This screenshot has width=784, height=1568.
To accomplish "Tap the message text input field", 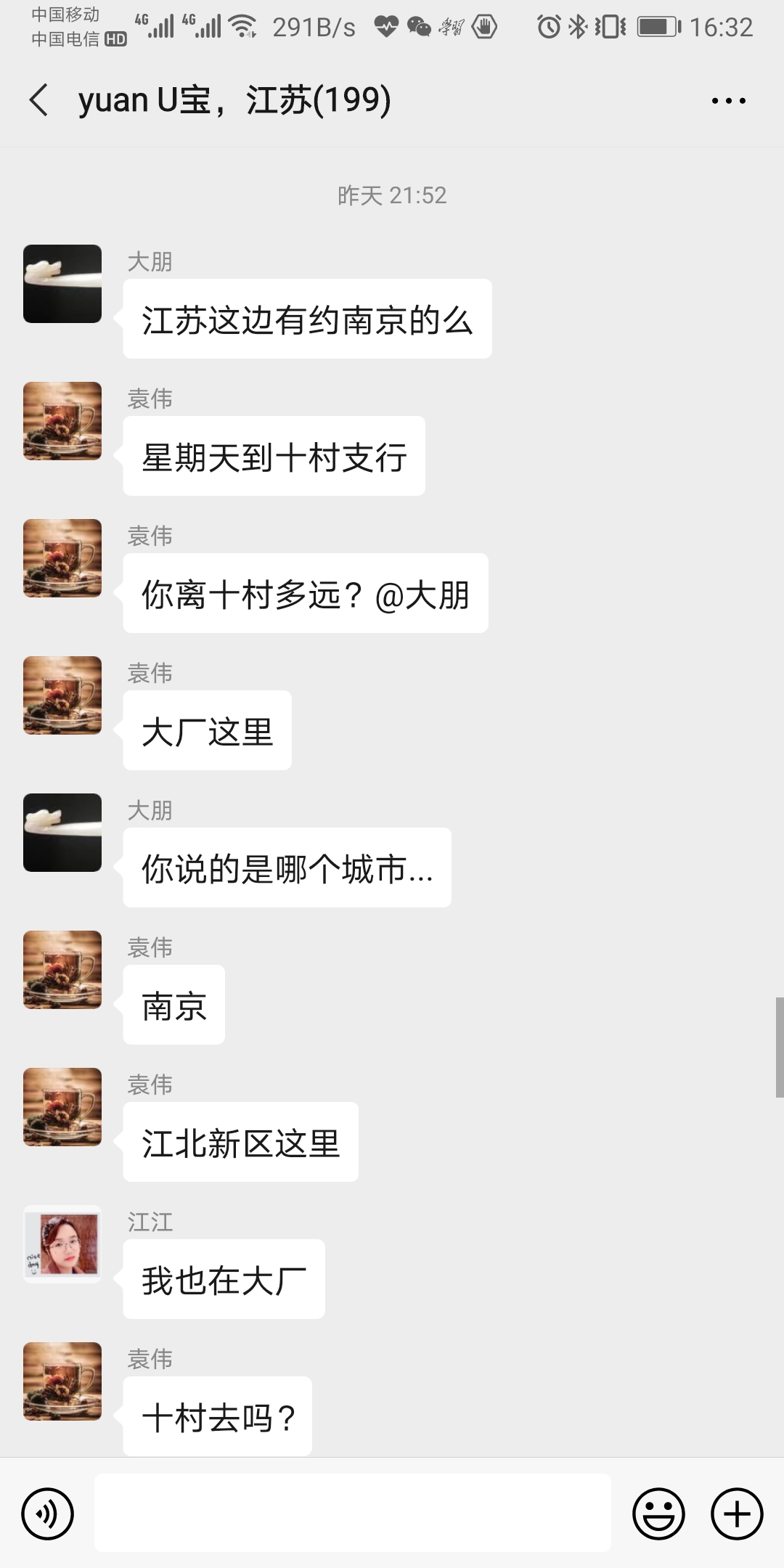I will pos(353,1513).
